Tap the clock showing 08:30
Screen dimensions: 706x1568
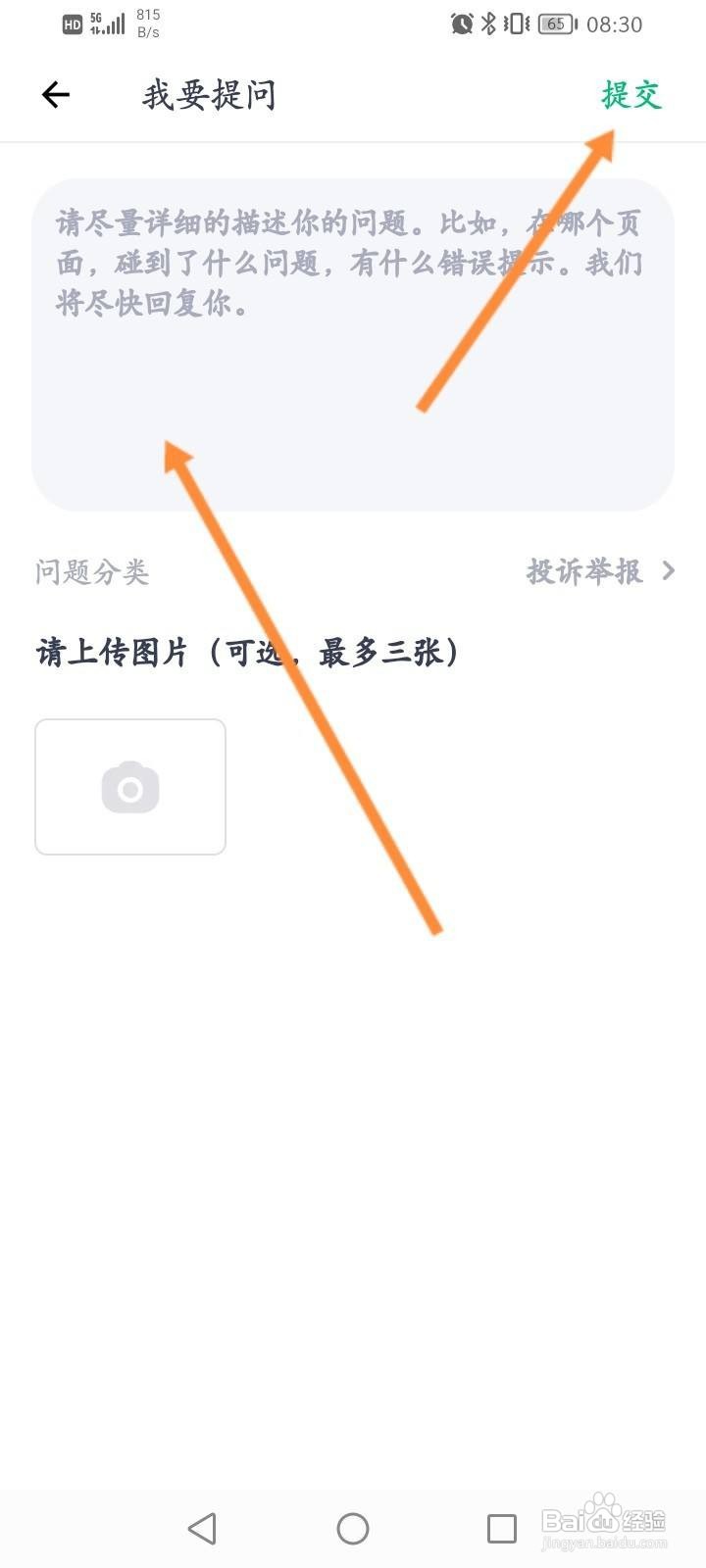pos(617,24)
